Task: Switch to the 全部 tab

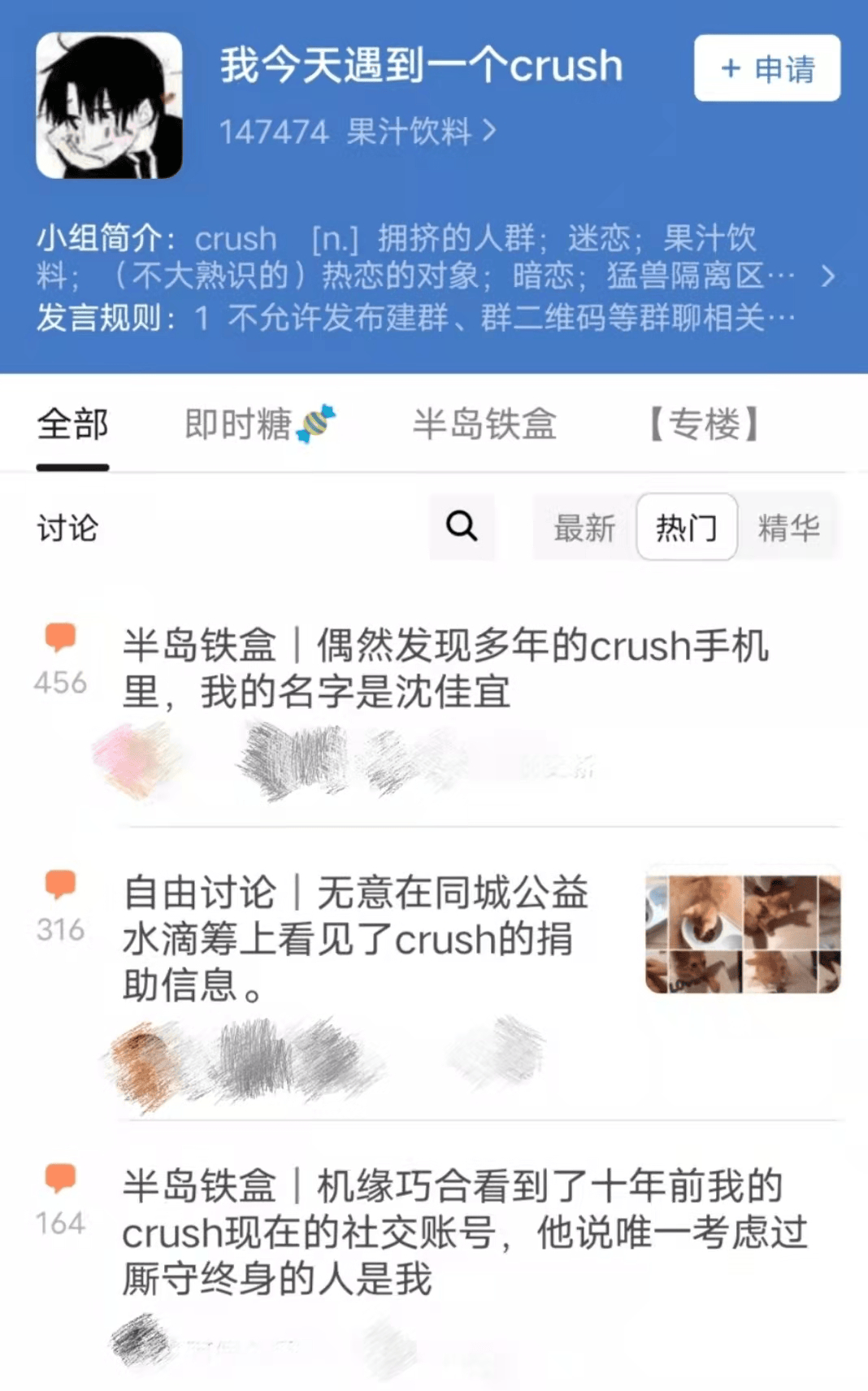Action: (x=72, y=424)
